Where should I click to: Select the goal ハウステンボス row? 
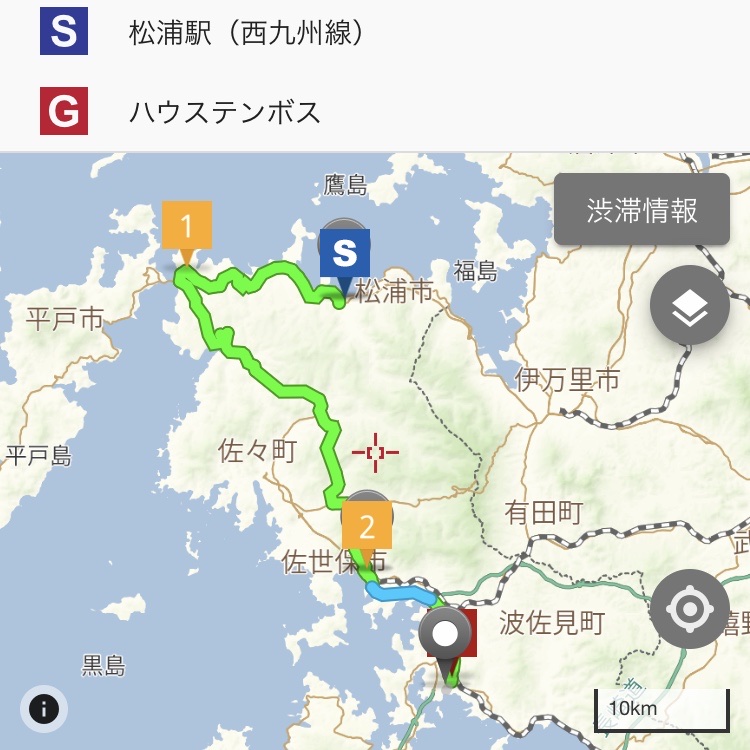225,111
